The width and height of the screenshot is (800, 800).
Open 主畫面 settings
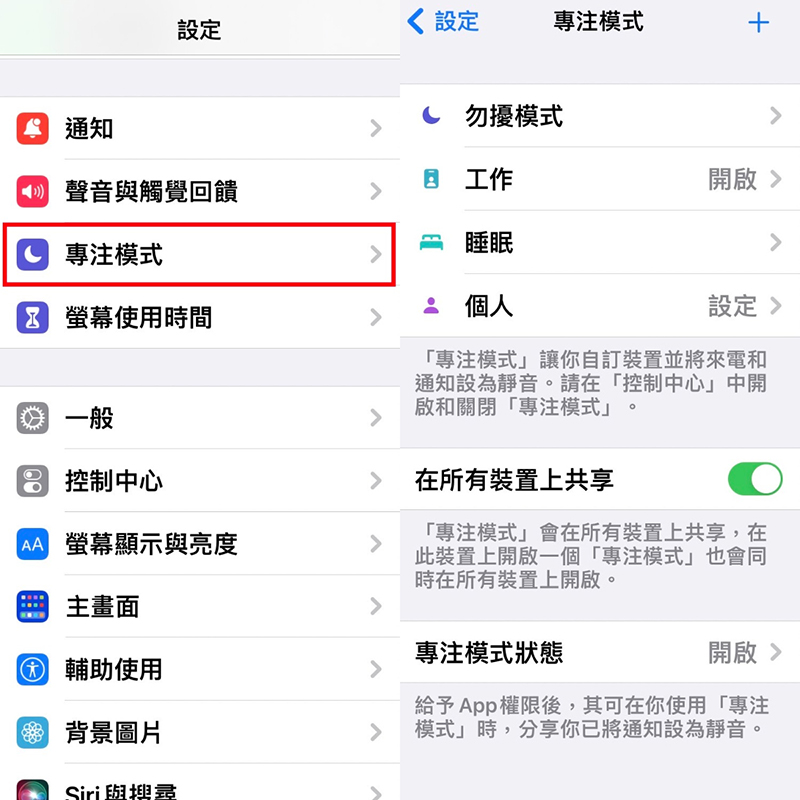(200, 607)
